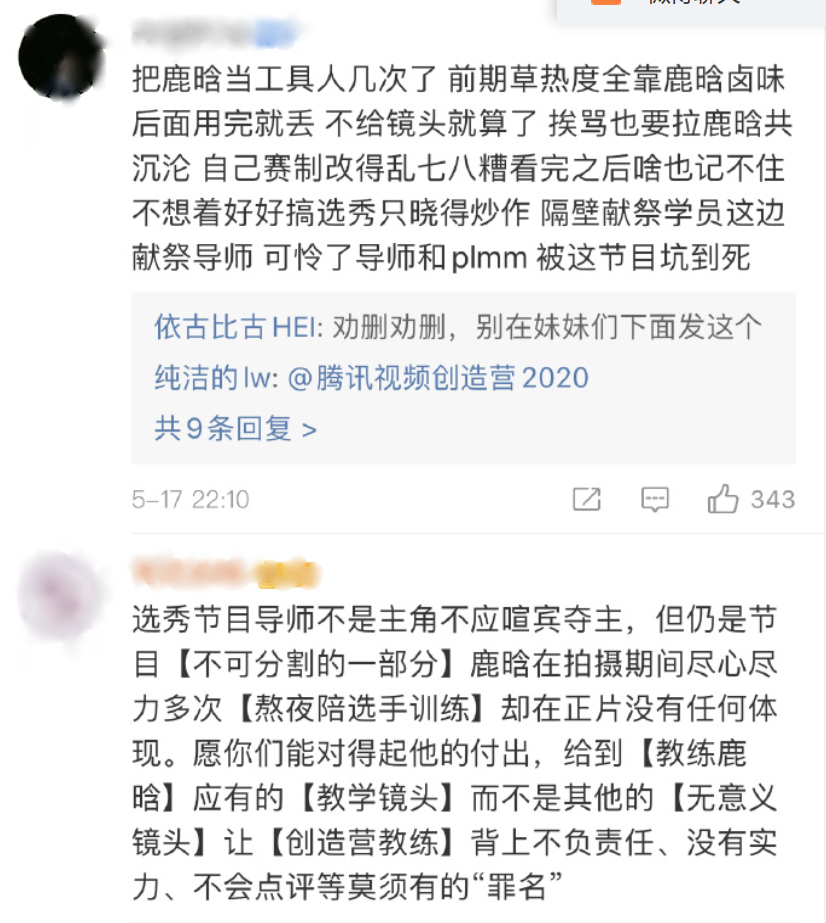Open the @腾讯视频创造营2020 mention
The image size is (826, 923).
438,378
